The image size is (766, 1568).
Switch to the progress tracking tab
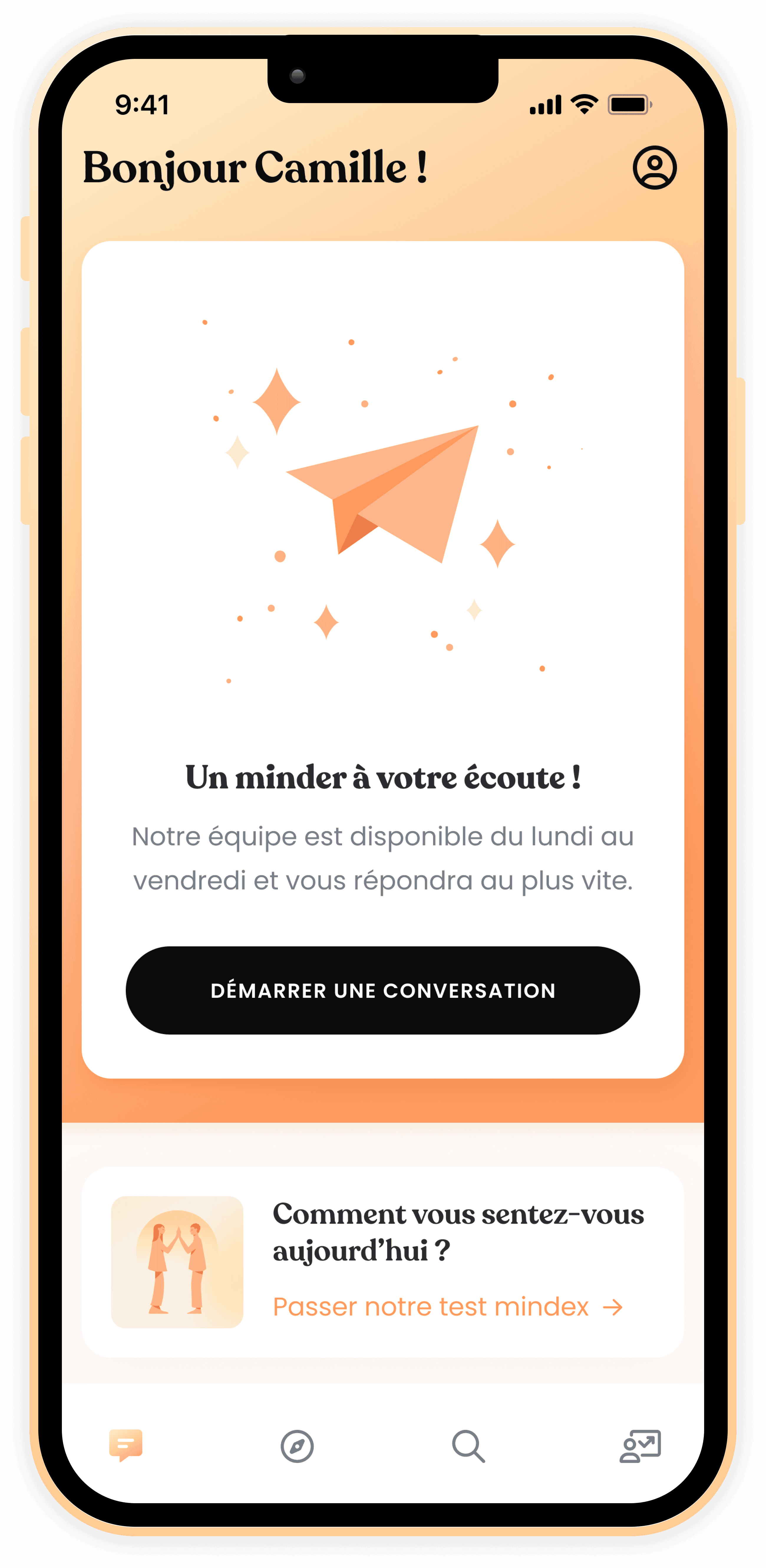(x=640, y=1446)
